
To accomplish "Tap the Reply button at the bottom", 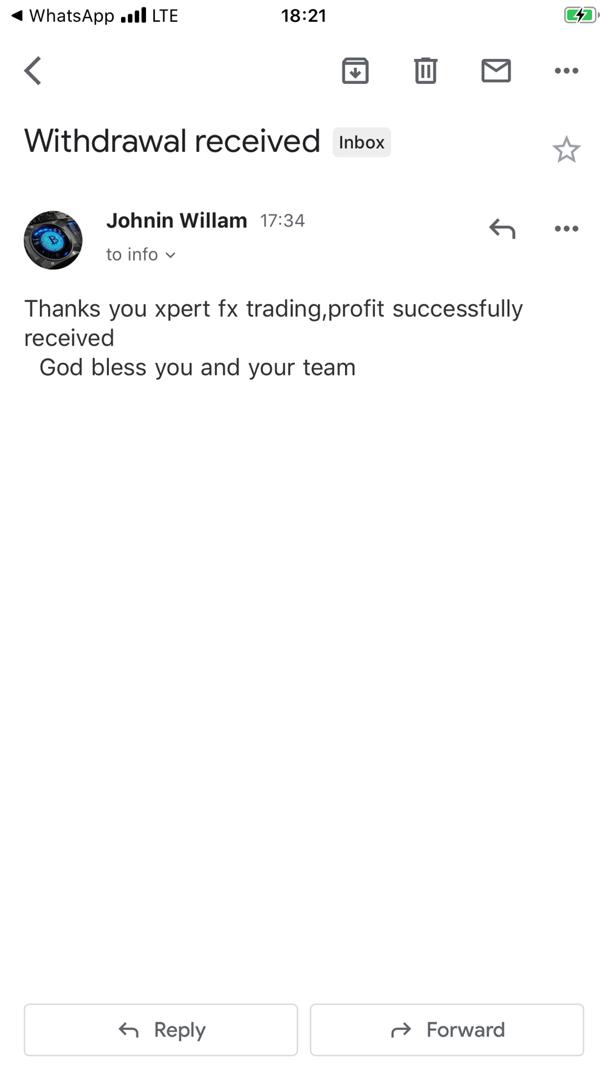I will [x=161, y=1030].
